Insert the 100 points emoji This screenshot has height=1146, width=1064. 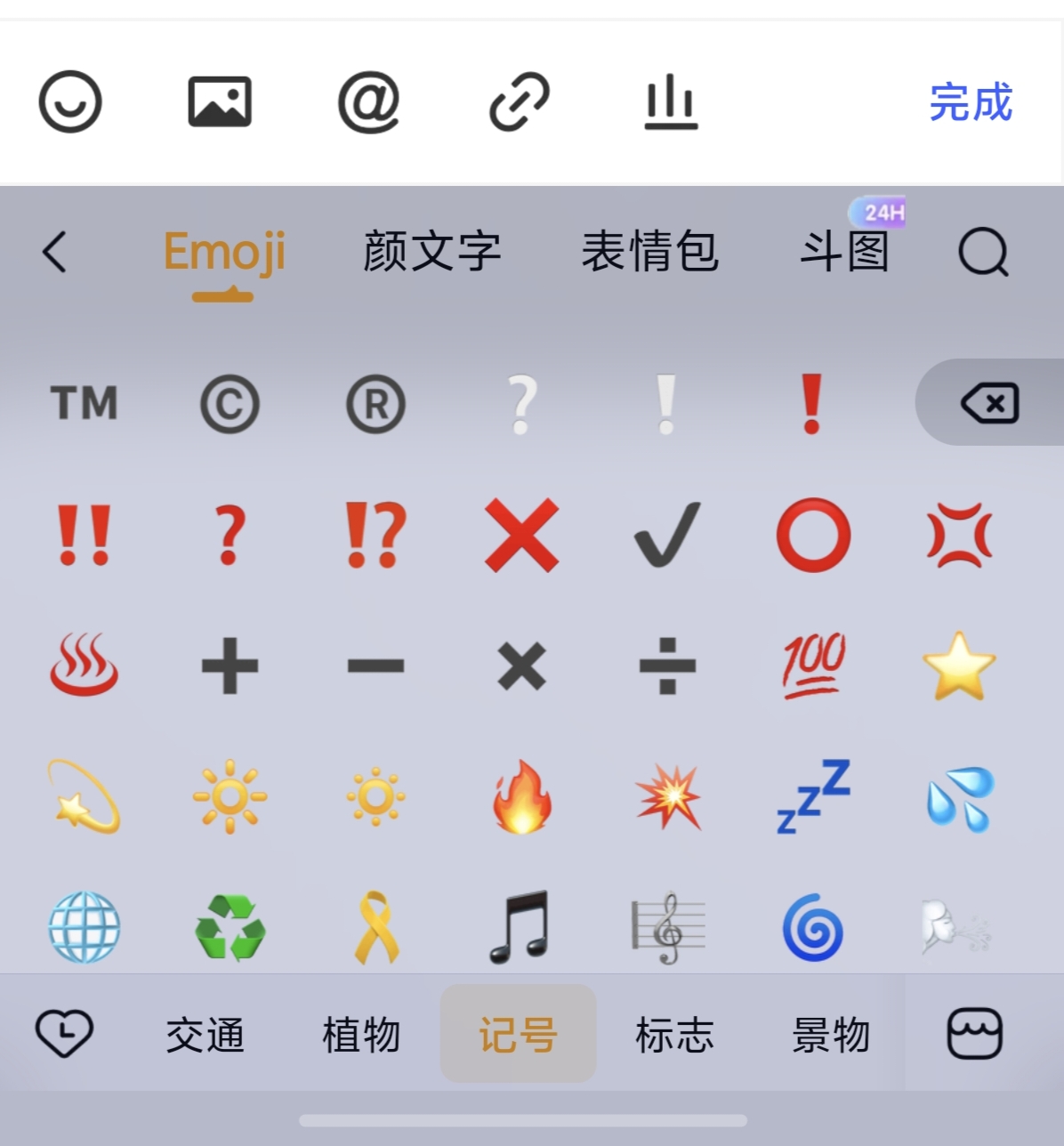coord(814,666)
